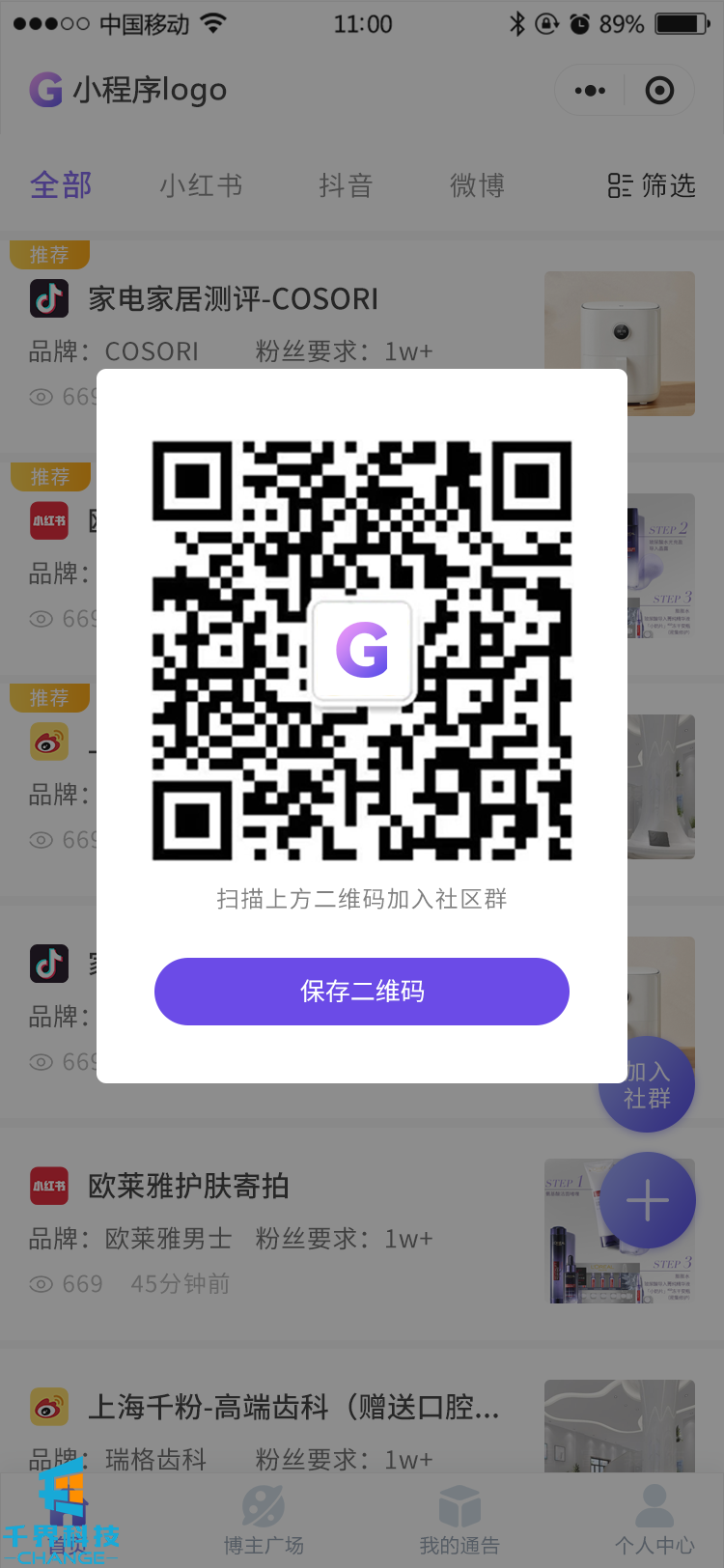Open the 筛选 filter

pos(652,184)
